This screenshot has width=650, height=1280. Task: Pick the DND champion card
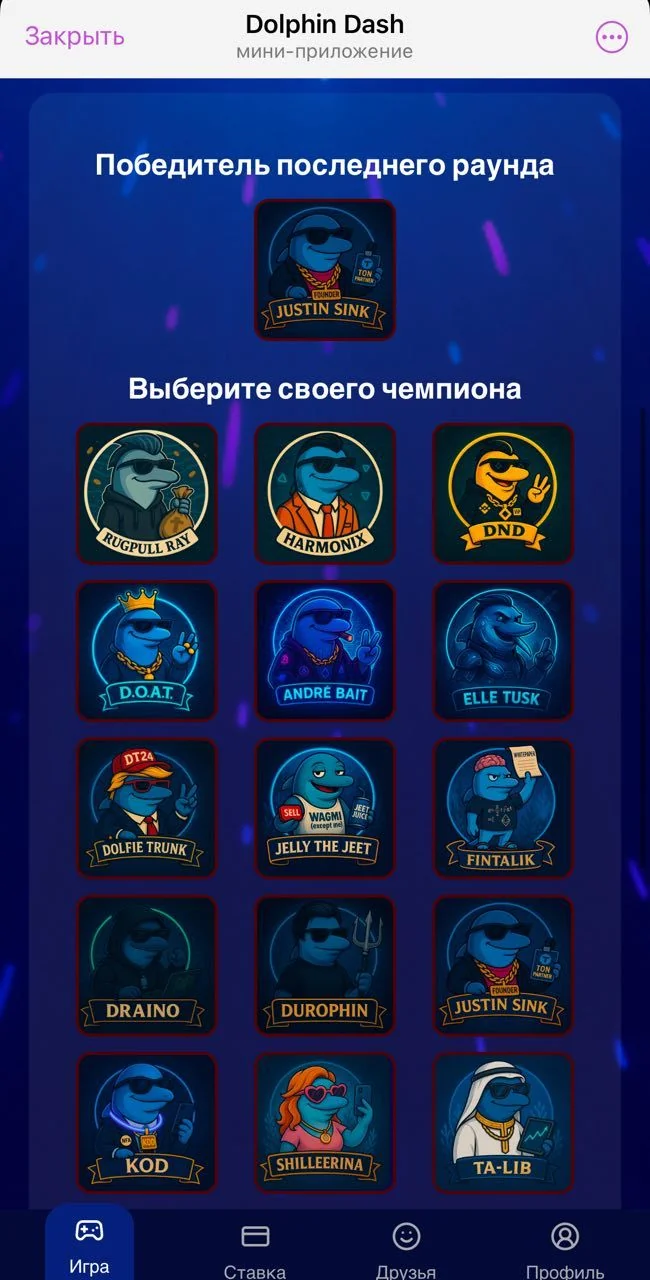tap(503, 493)
